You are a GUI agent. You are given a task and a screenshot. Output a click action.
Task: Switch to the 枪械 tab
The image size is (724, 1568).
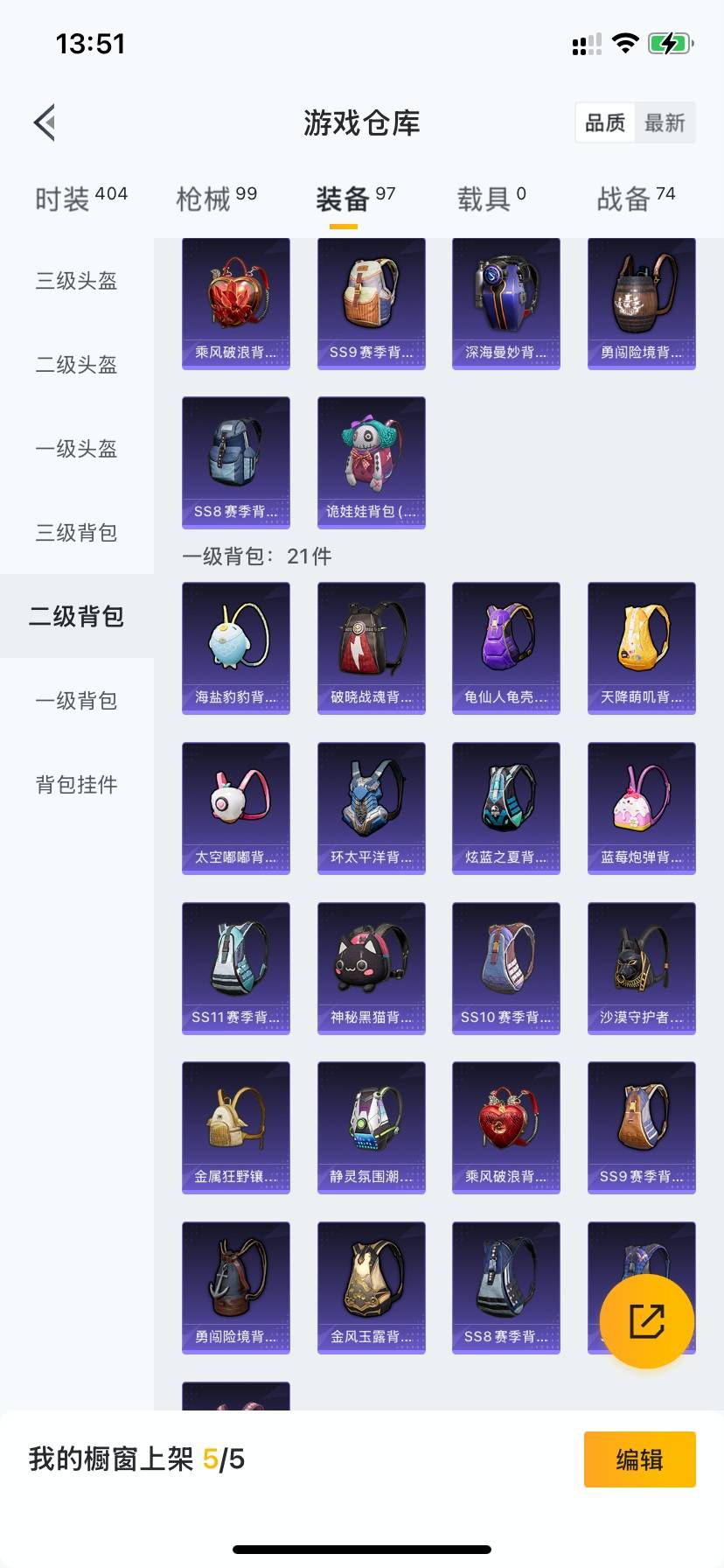pyautogui.click(x=216, y=199)
